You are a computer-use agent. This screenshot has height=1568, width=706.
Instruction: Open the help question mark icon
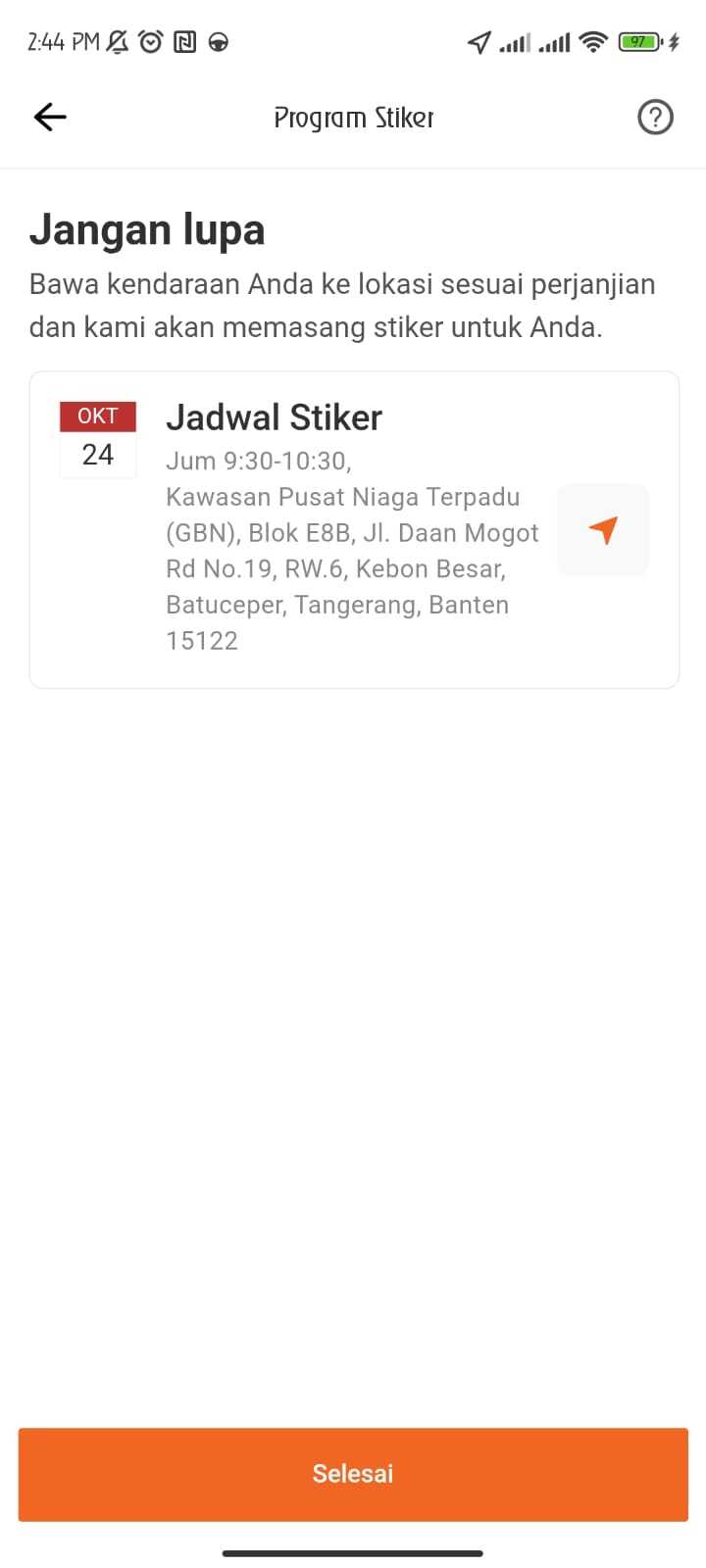[x=655, y=117]
